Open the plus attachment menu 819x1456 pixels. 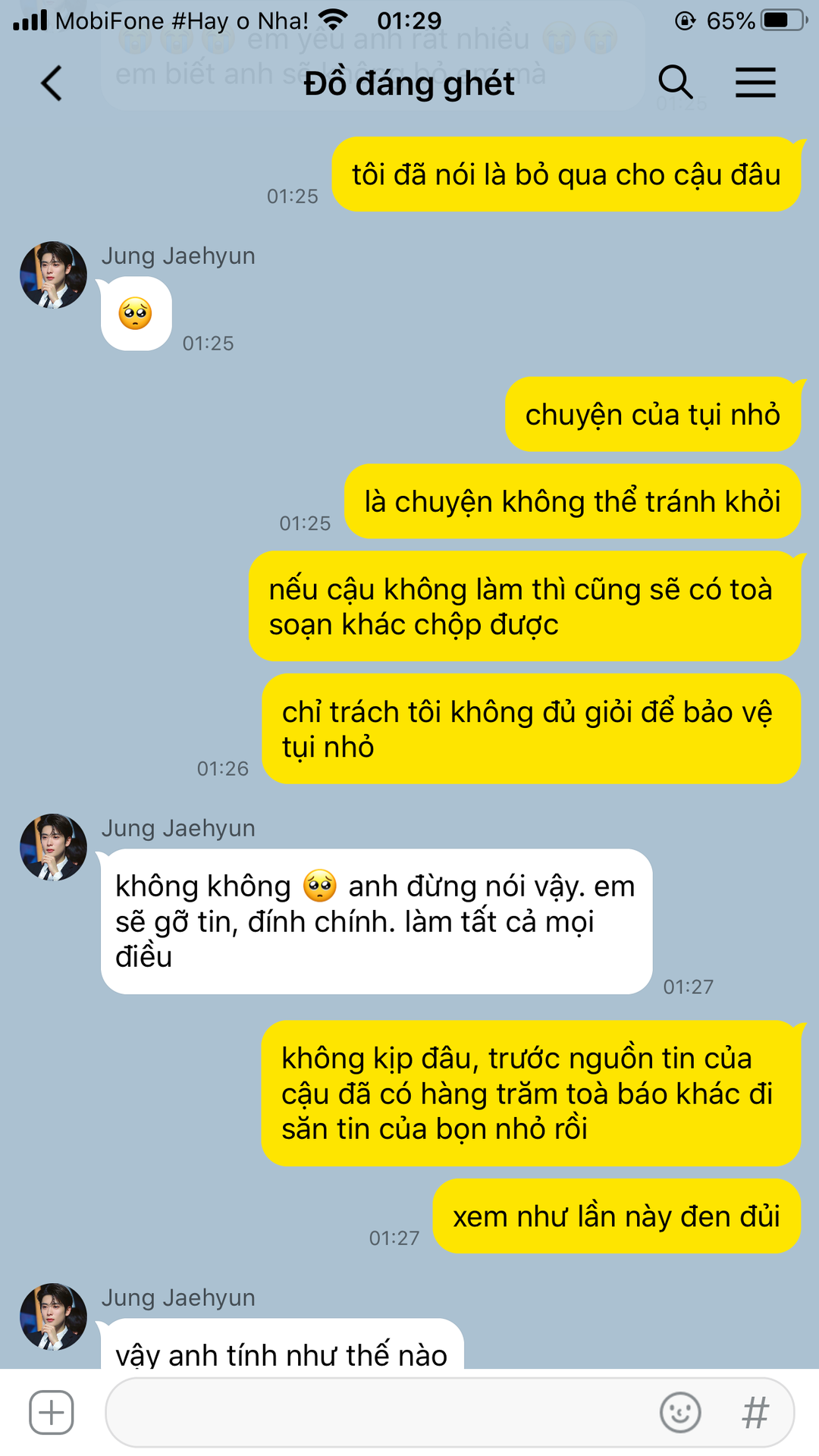click(x=52, y=1413)
